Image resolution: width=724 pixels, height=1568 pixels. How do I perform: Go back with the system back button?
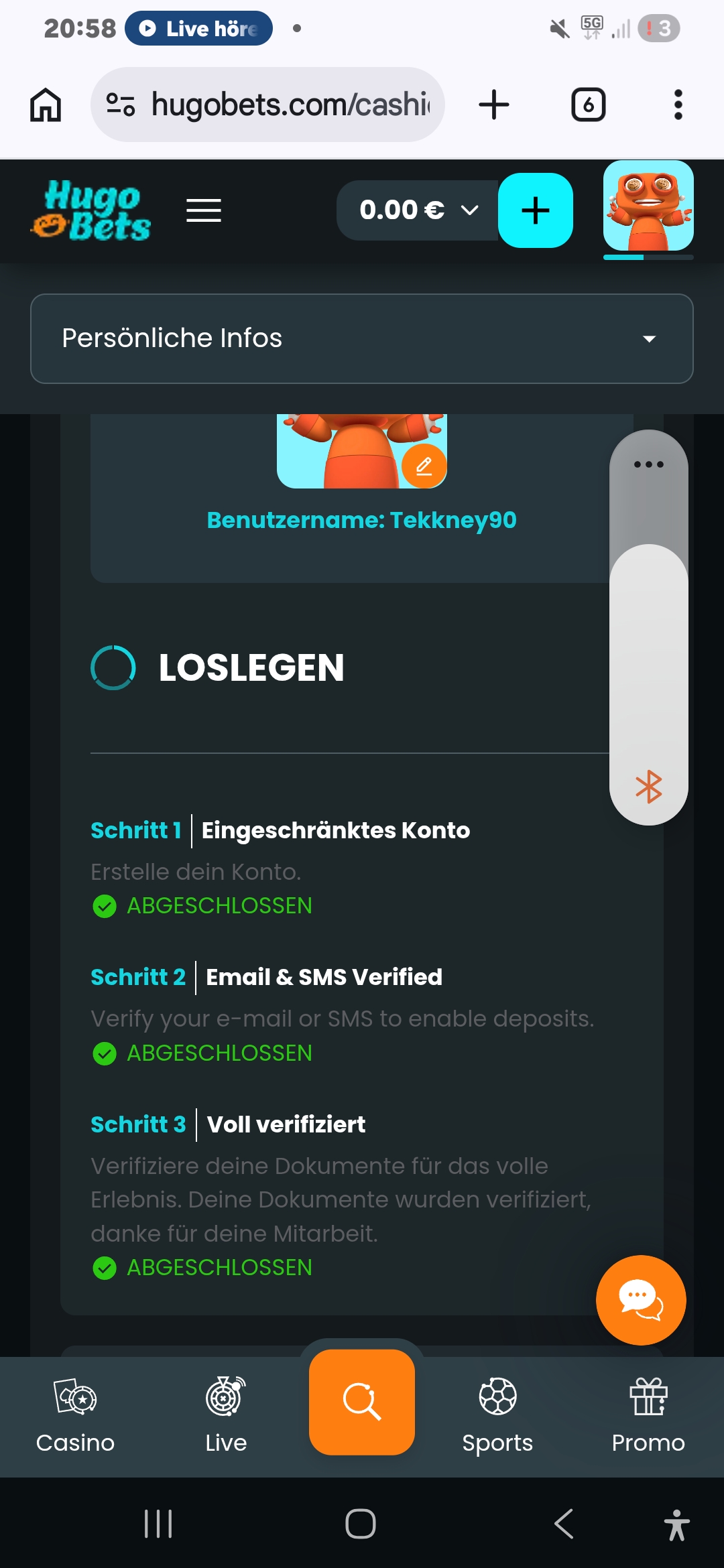tap(564, 1524)
